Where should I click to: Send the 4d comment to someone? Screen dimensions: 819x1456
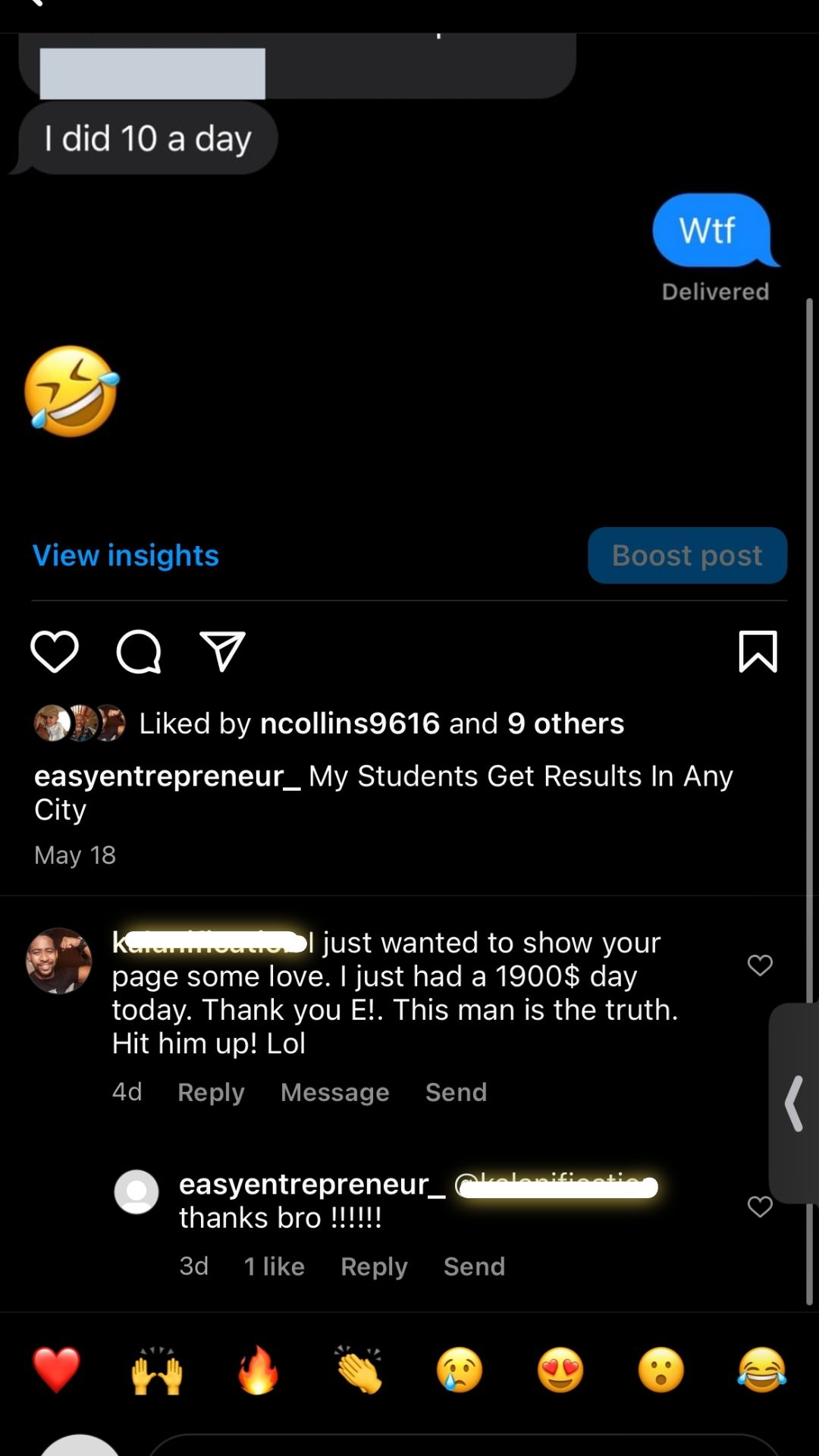pos(456,1092)
